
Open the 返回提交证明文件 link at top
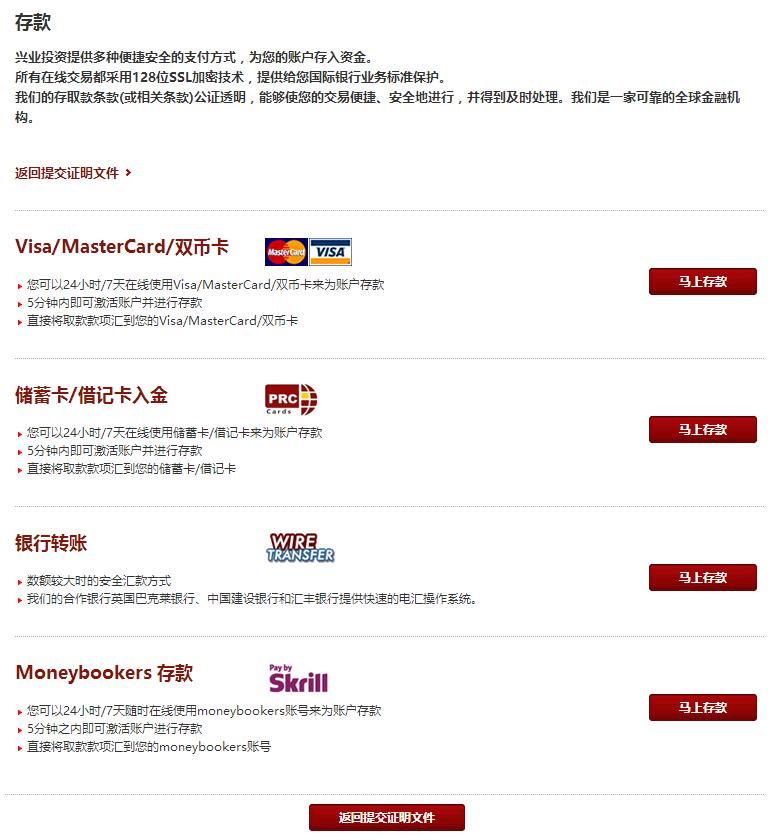68,173
